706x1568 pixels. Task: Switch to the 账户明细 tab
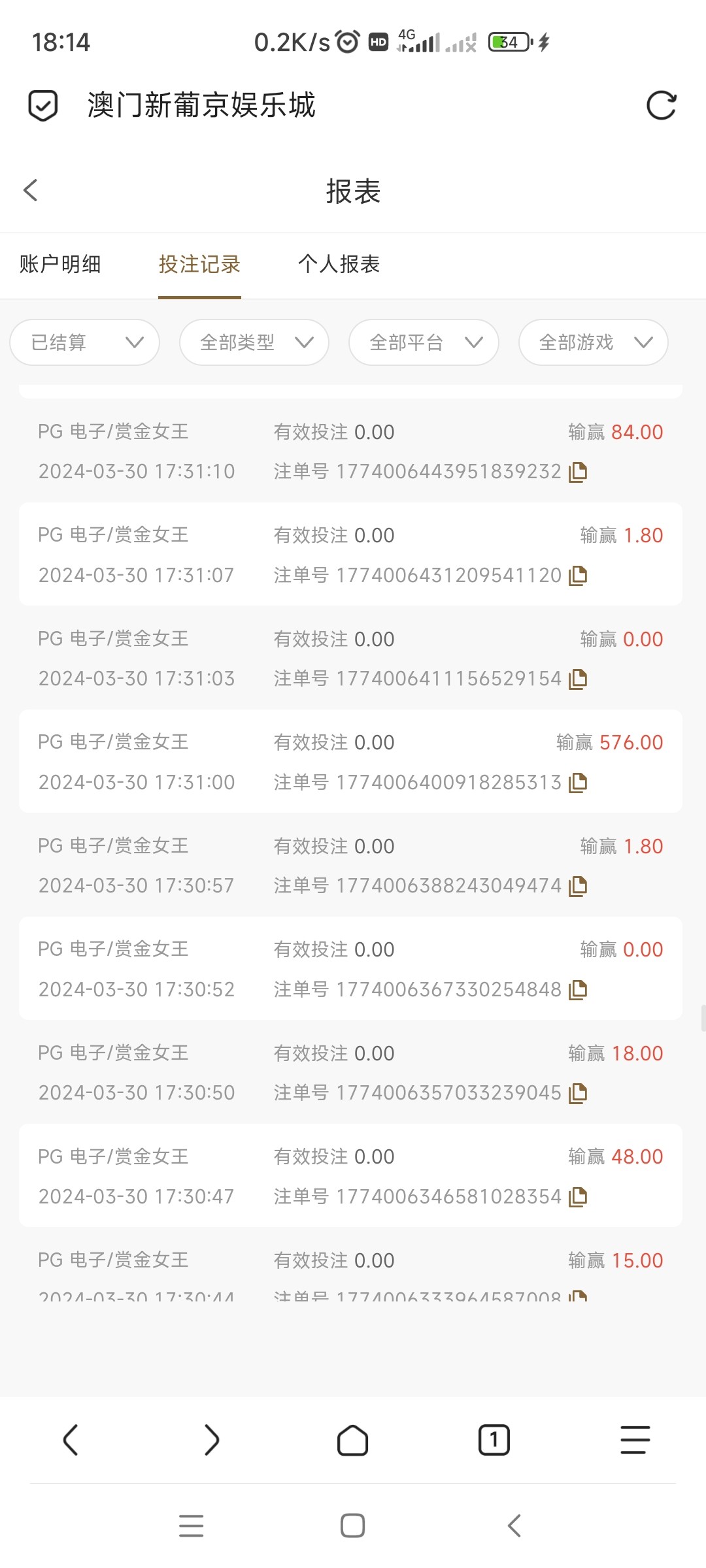60,265
